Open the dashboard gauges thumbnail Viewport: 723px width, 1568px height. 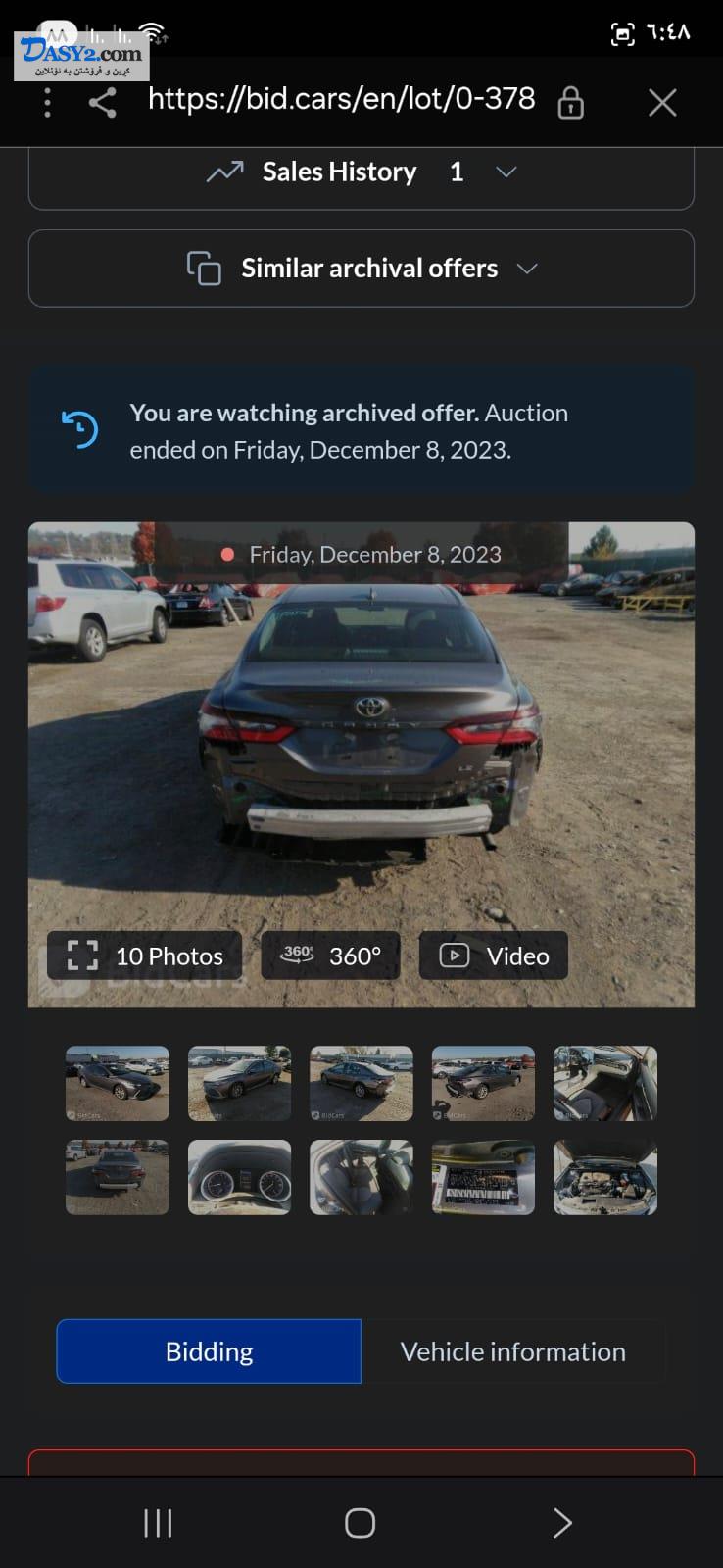tap(239, 1177)
